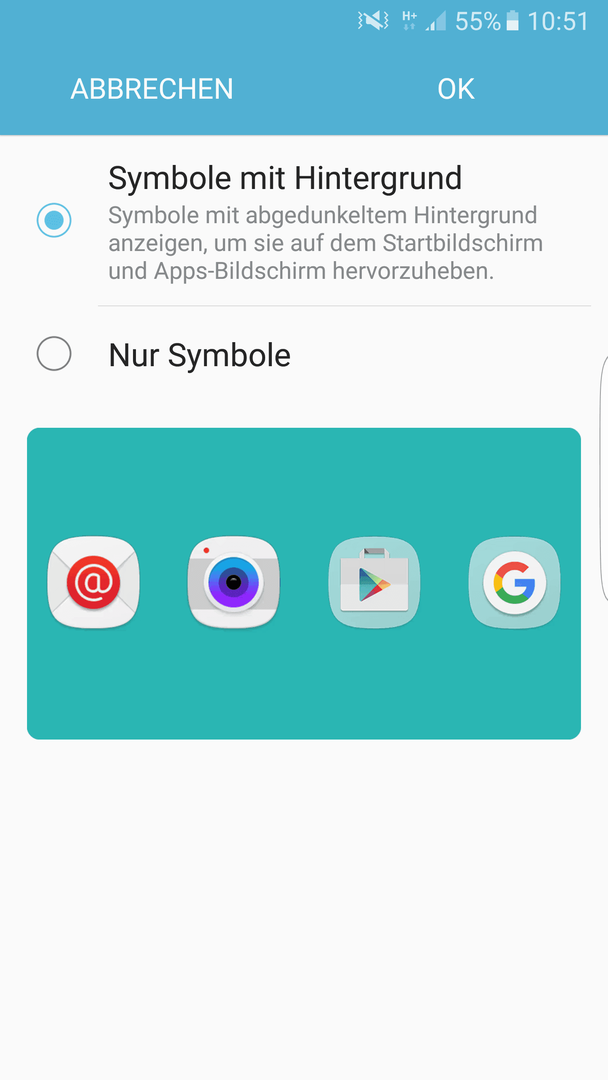Confirm the selection with OK
The width and height of the screenshot is (608, 1080).
tap(456, 89)
